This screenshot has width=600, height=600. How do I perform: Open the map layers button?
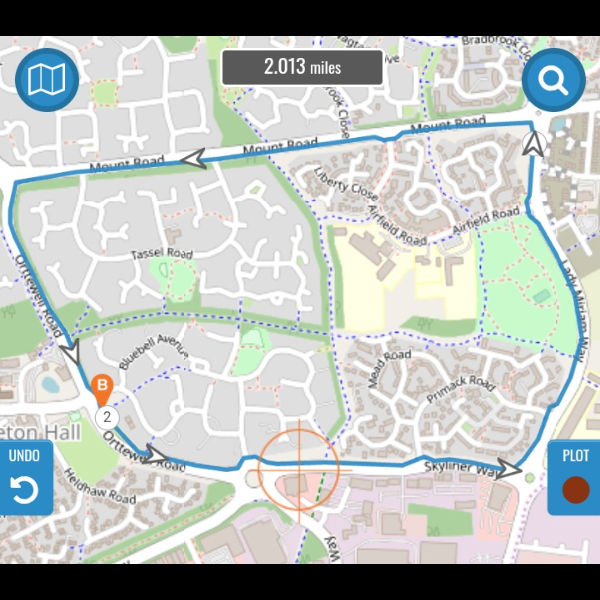pyautogui.click(x=47, y=79)
